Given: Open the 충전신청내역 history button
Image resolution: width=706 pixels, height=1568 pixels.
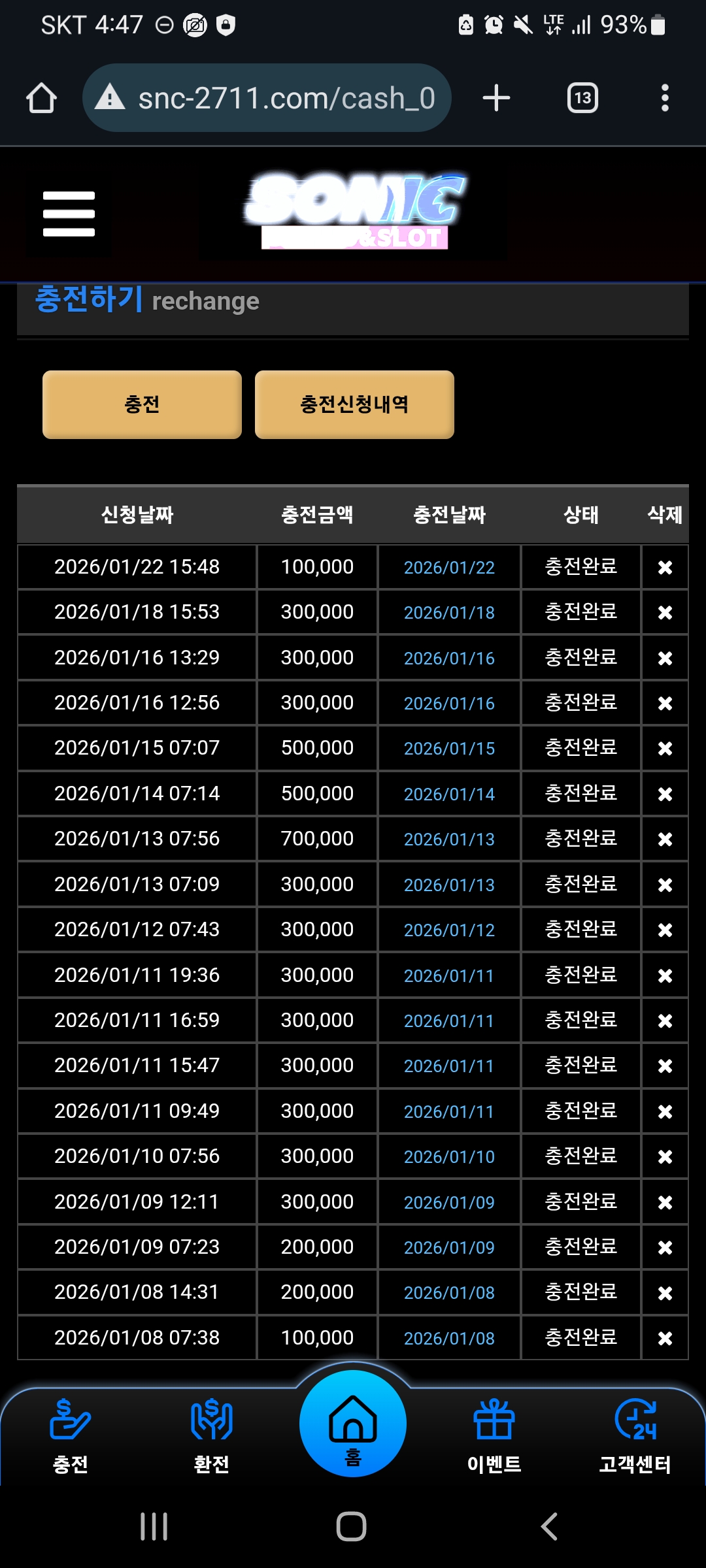Looking at the screenshot, I should click(x=354, y=404).
